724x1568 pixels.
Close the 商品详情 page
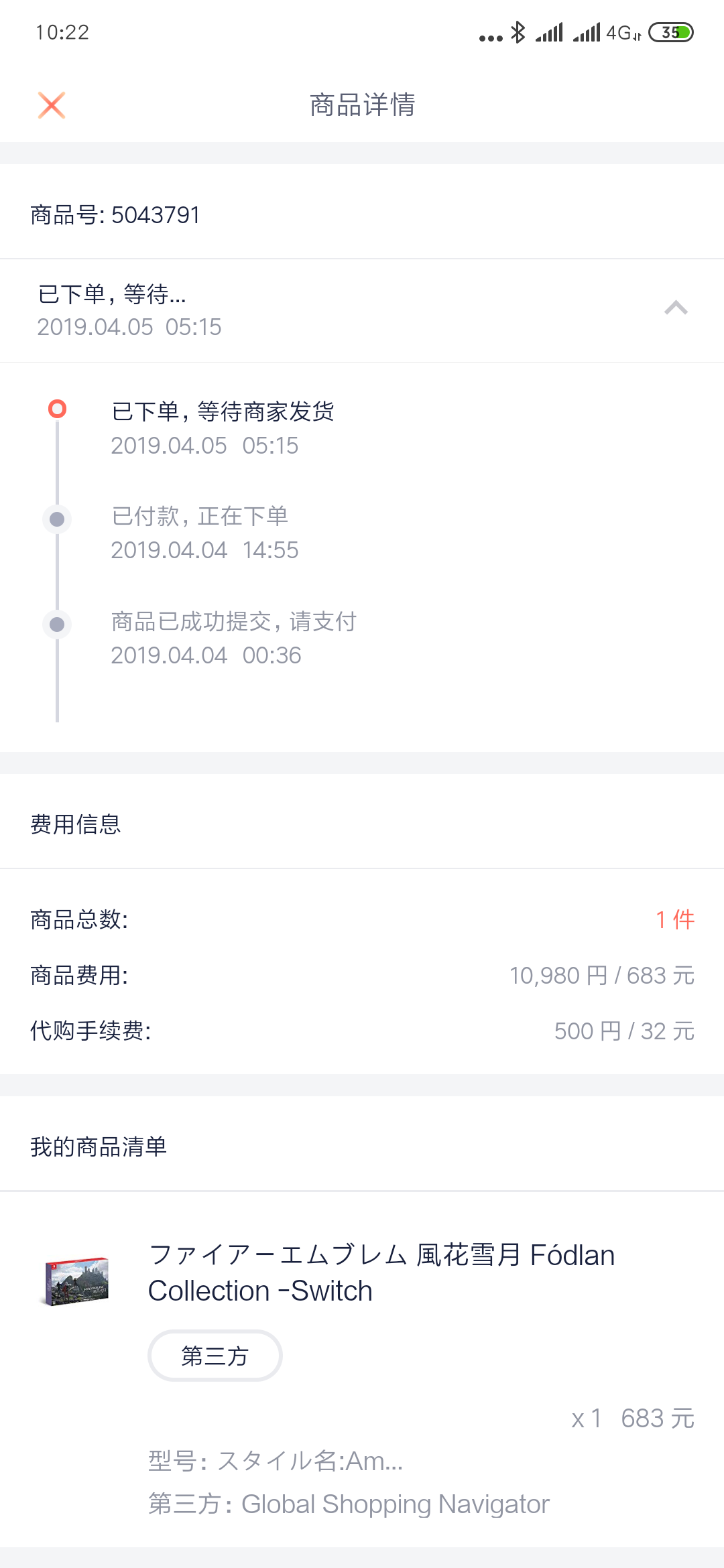click(52, 105)
